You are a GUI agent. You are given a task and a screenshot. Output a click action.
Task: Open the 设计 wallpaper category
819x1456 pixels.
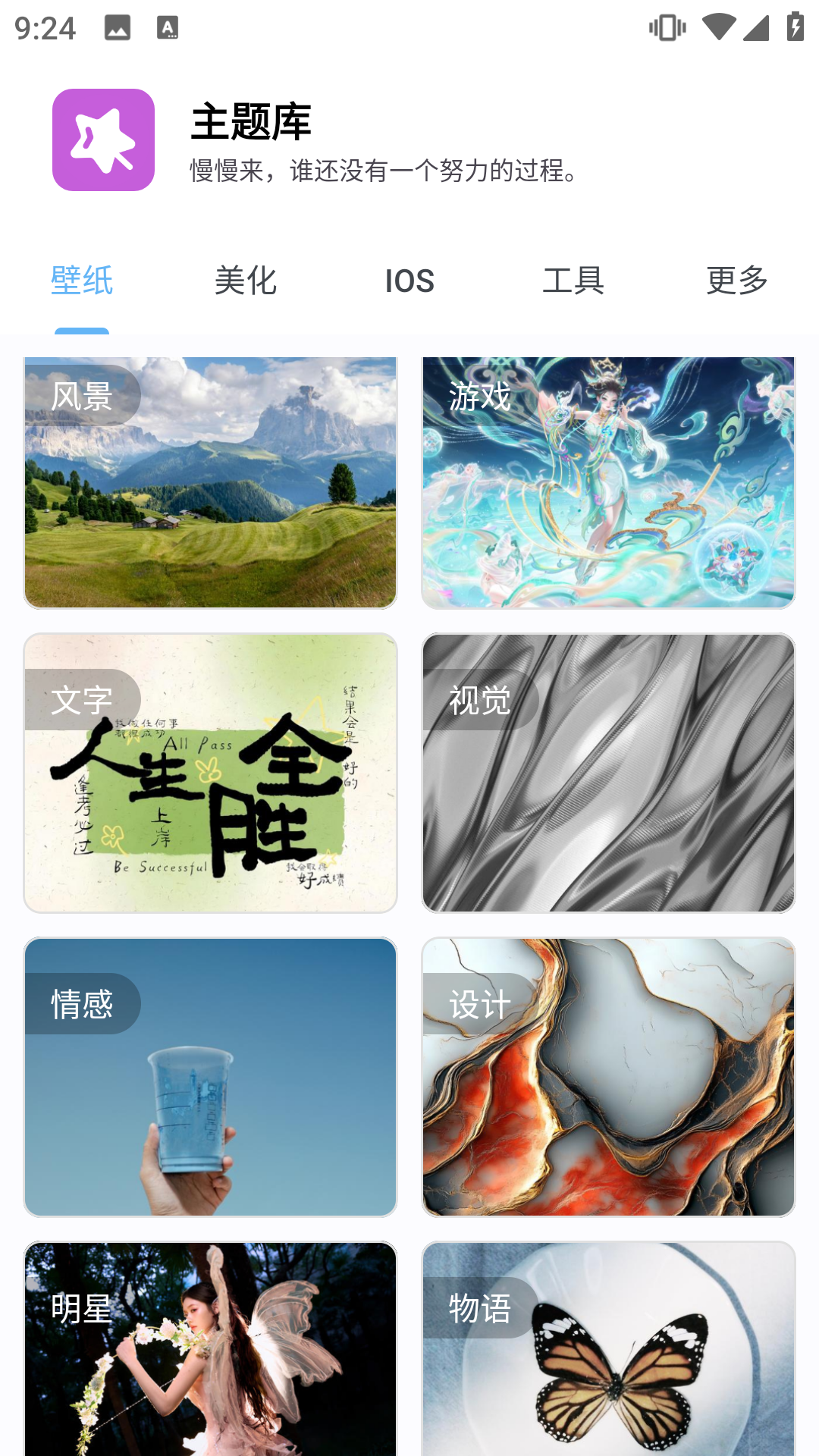click(608, 1077)
